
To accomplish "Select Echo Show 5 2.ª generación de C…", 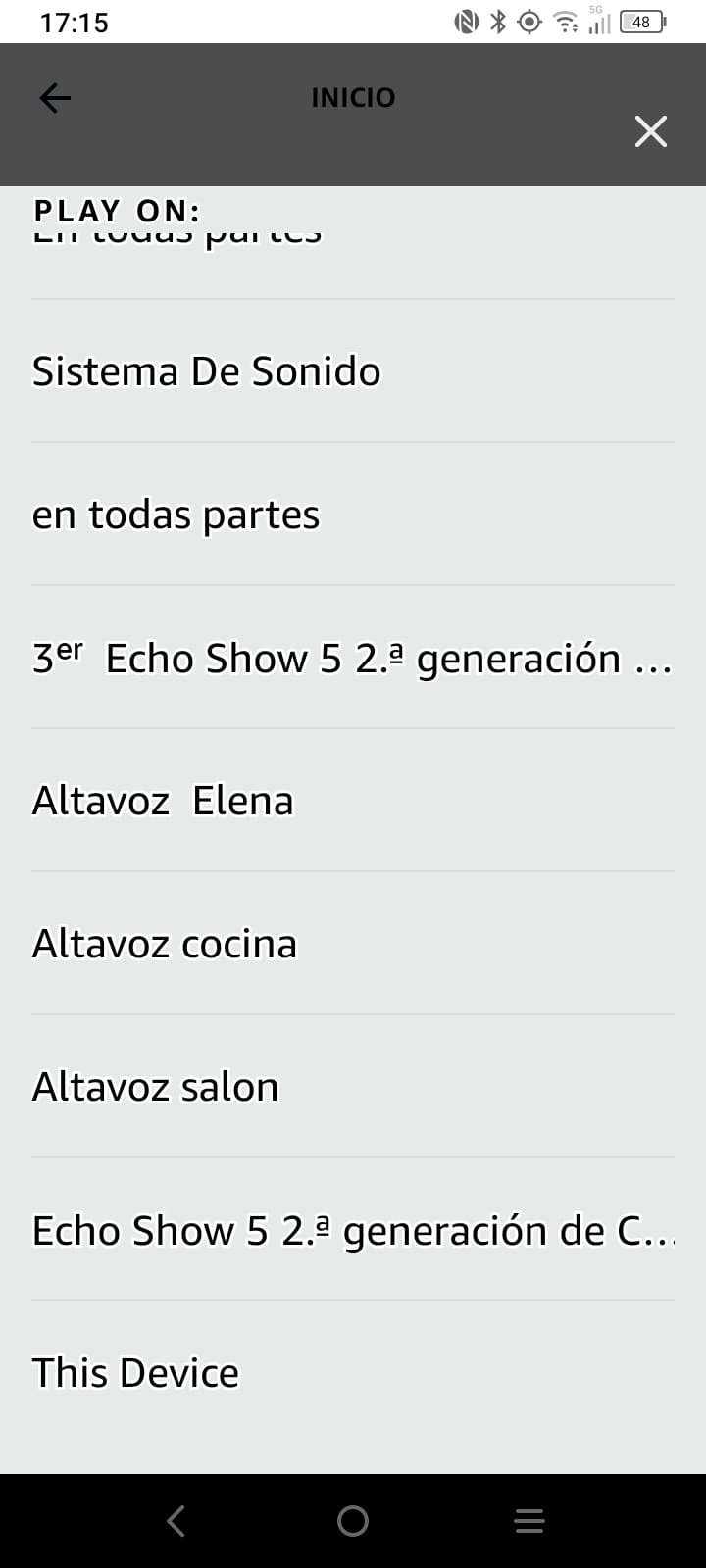I will coord(353,1230).
